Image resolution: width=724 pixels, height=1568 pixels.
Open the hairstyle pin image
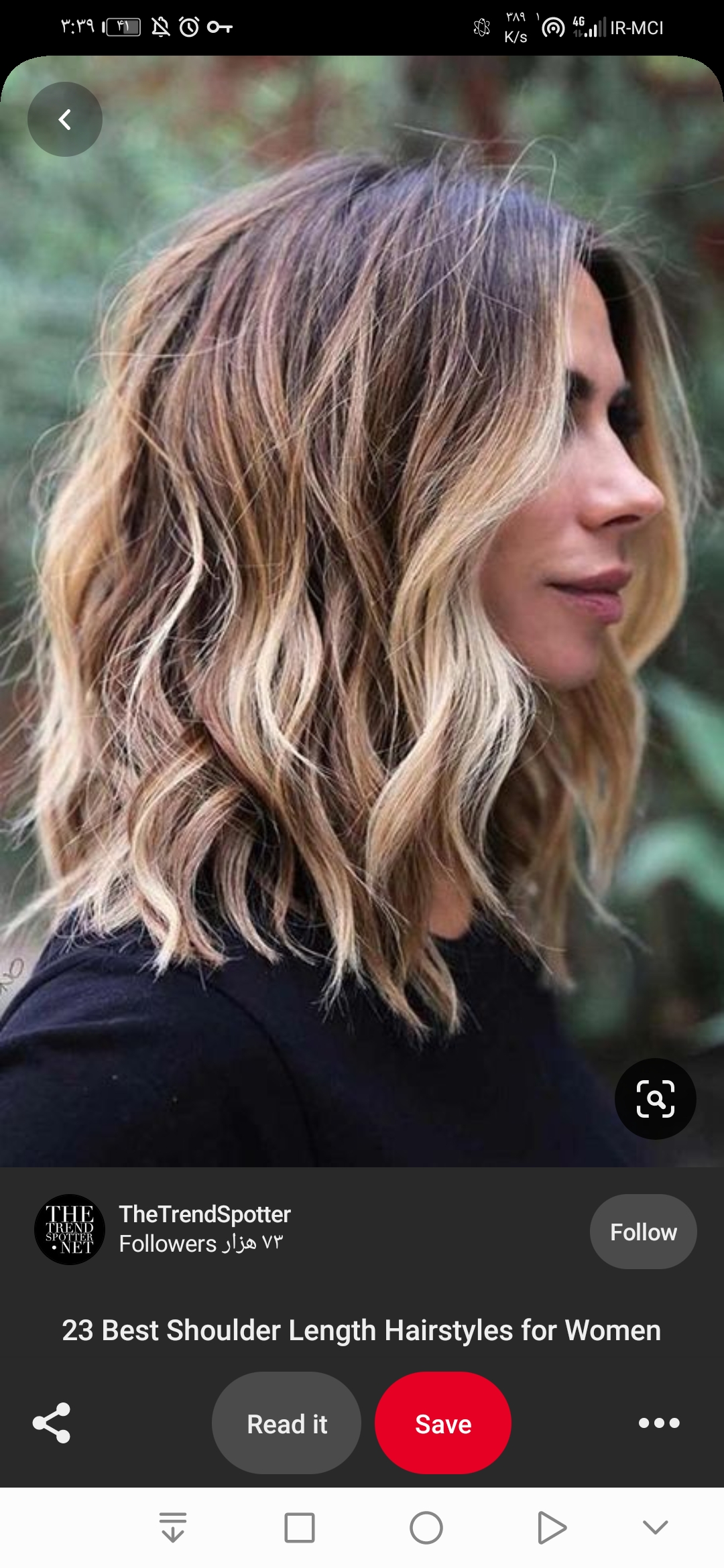(362, 603)
